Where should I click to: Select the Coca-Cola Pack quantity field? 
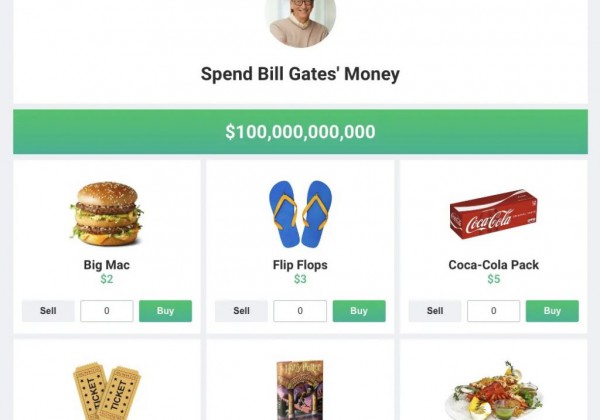click(493, 311)
